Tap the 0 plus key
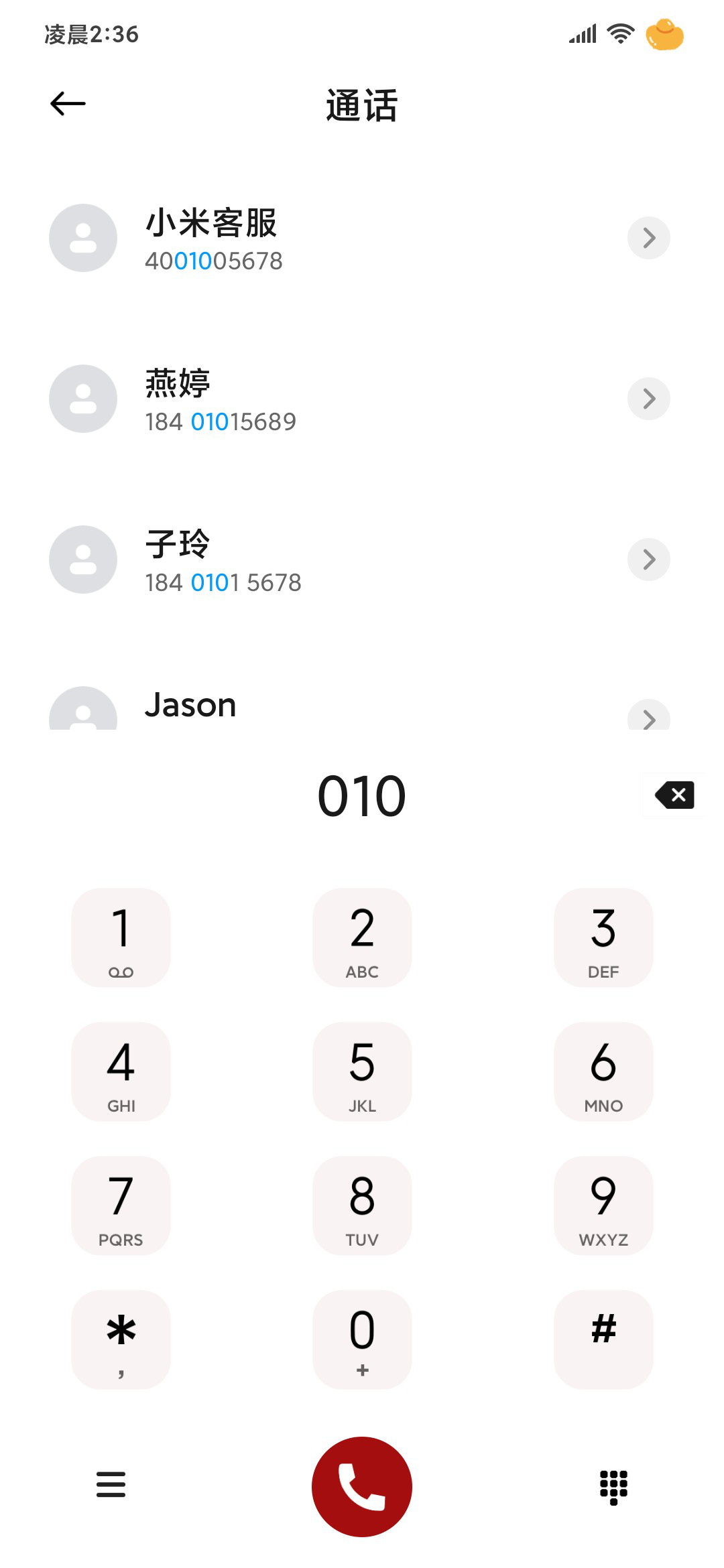Viewport: 724px width, 1568px height. click(362, 1340)
